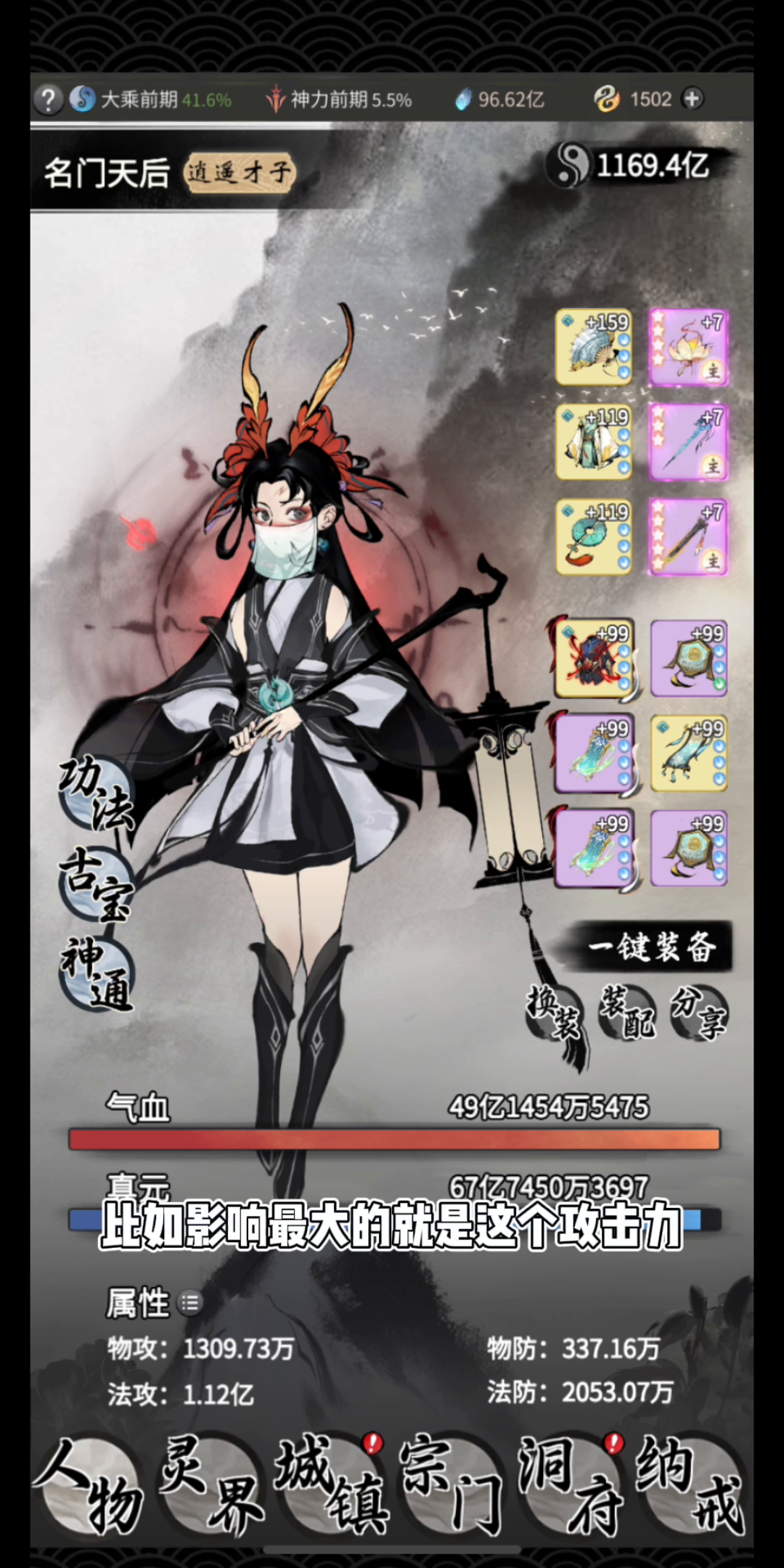Tap the 逍遥才子 title badge
Viewport: 784px width, 1568px height.
pos(240,173)
